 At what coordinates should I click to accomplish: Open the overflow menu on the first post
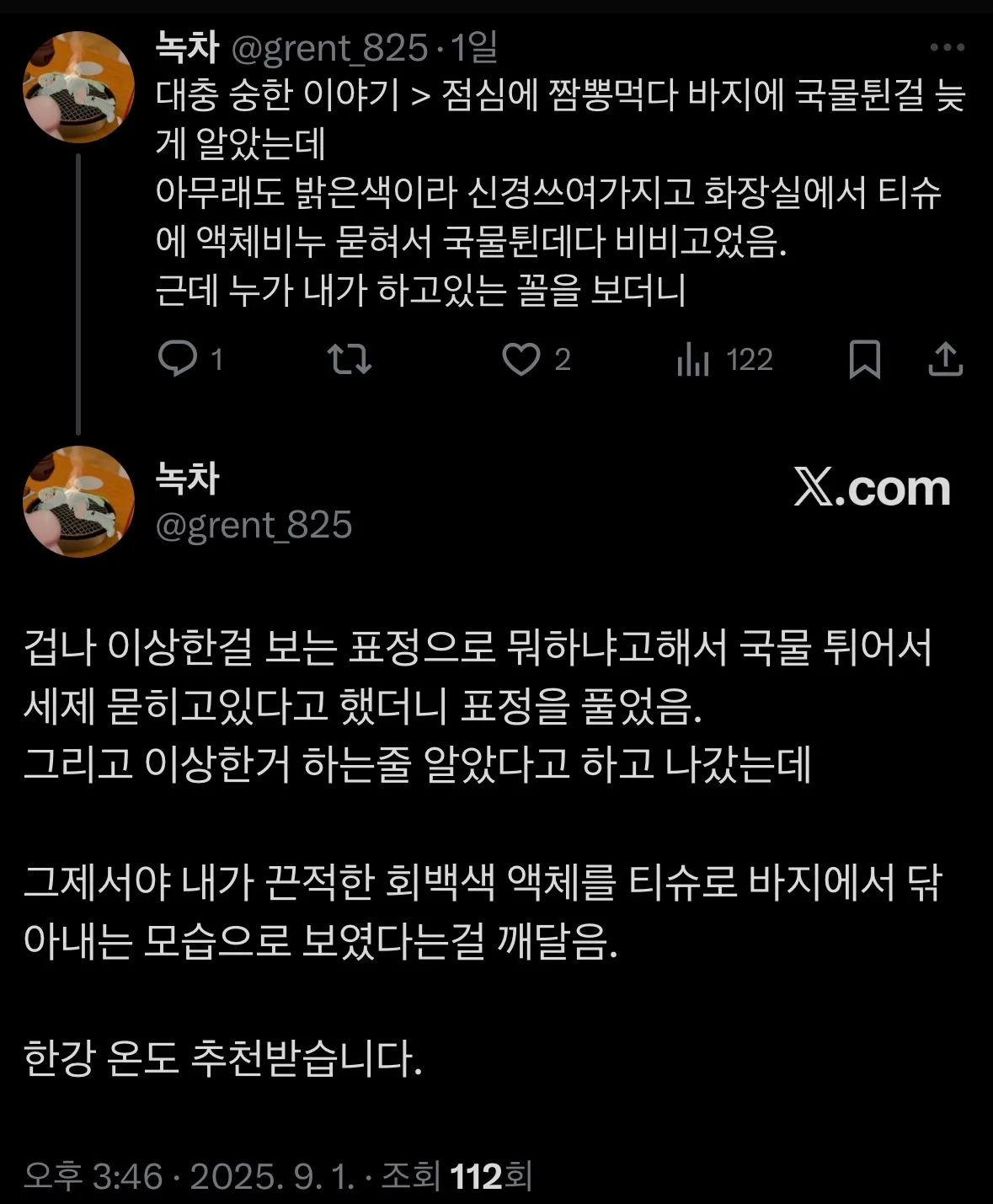947,48
